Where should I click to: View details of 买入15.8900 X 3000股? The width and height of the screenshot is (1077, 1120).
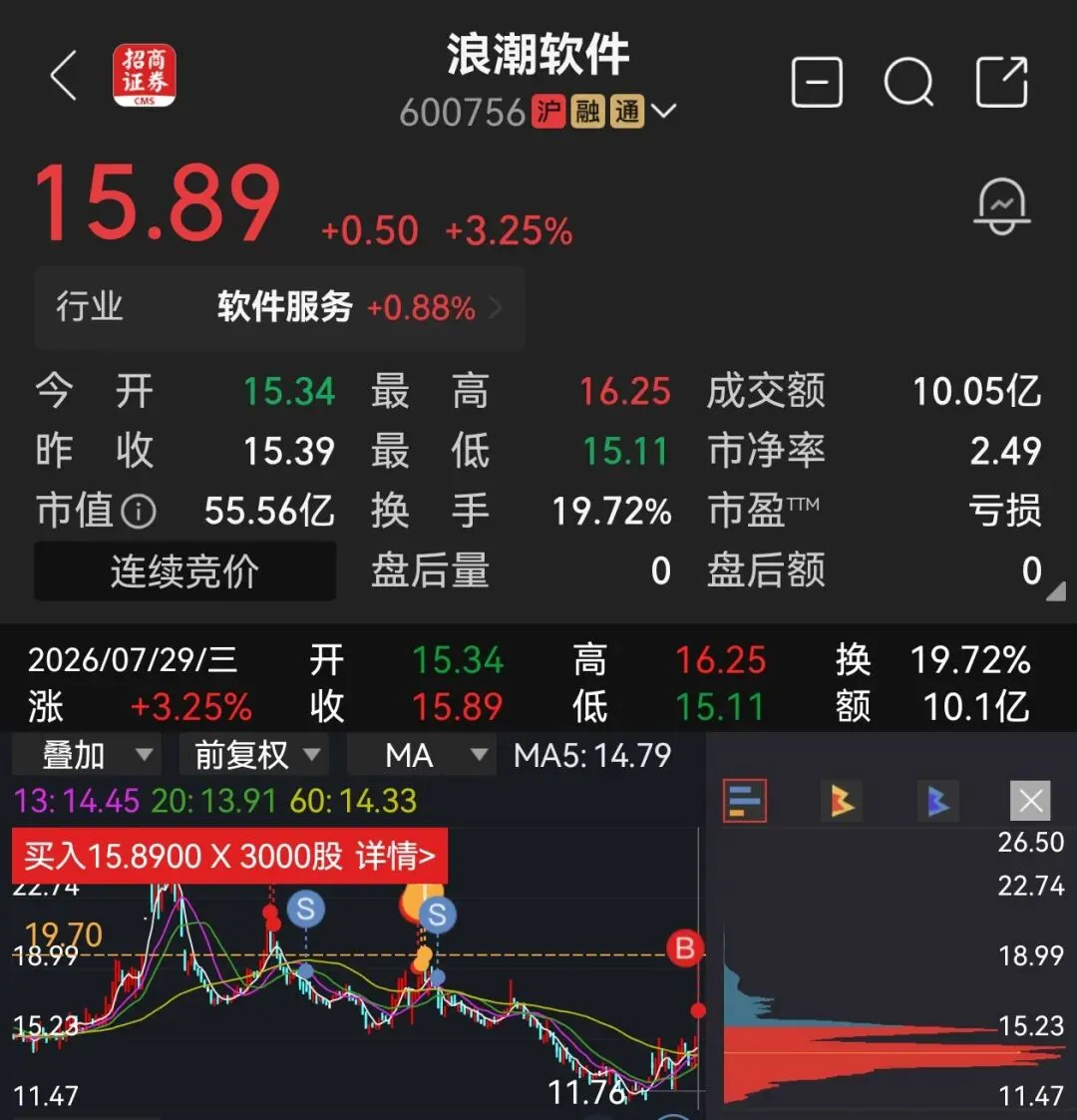coord(229,856)
